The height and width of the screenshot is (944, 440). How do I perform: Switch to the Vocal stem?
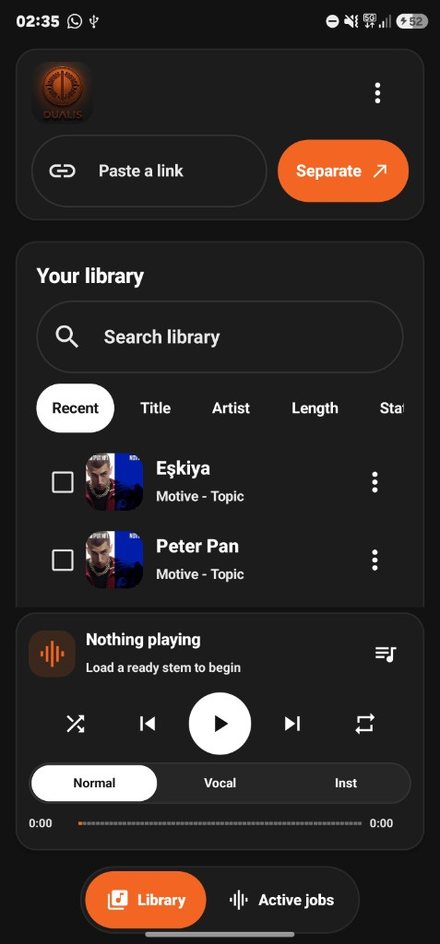point(220,783)
